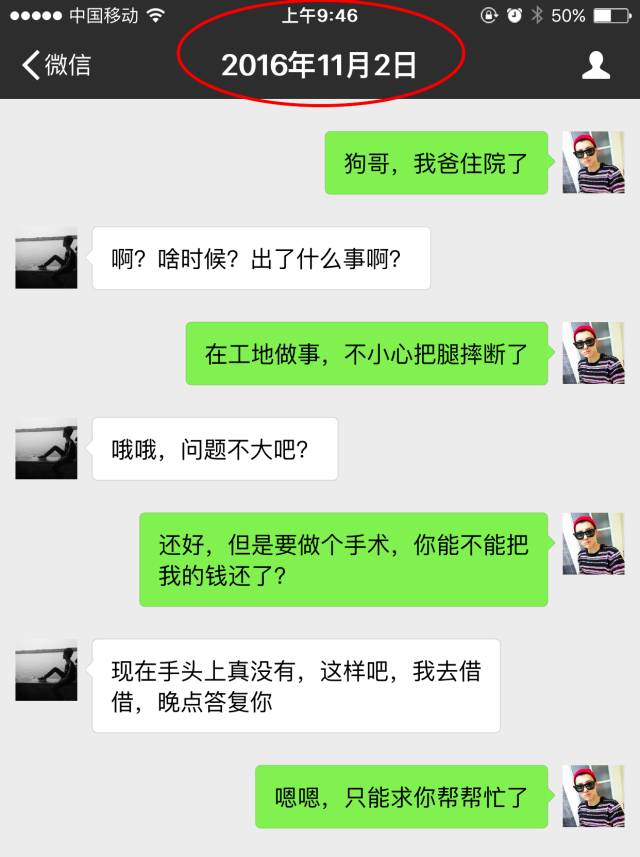Open the chat details profile icon
This screenshot has width=640, height=857.
[596, 66]
